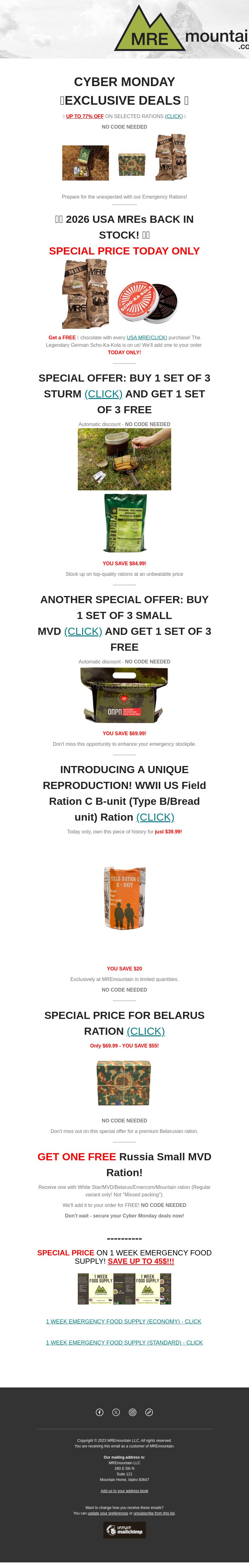Tap the 'UP TO 77% OFF' link
The image size is (249, 1568).
point(85,116)
